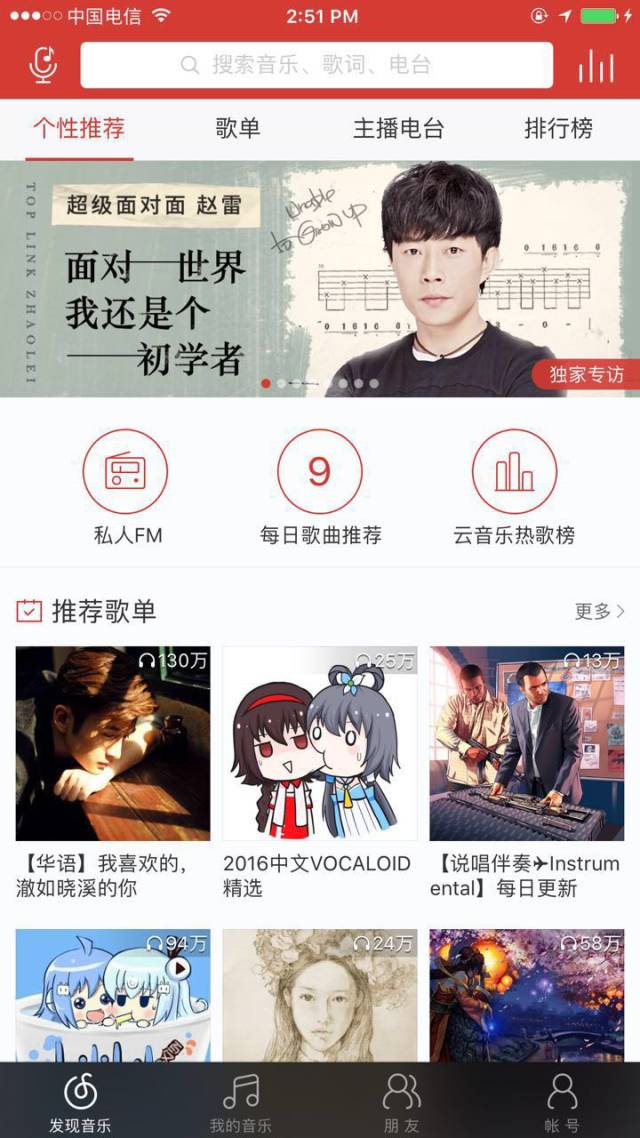Viewport: 640px width, 1138px height.
Task: Open the 【说唱伴奏】Instrumental playlist
Action: click(x=527, y=743)
